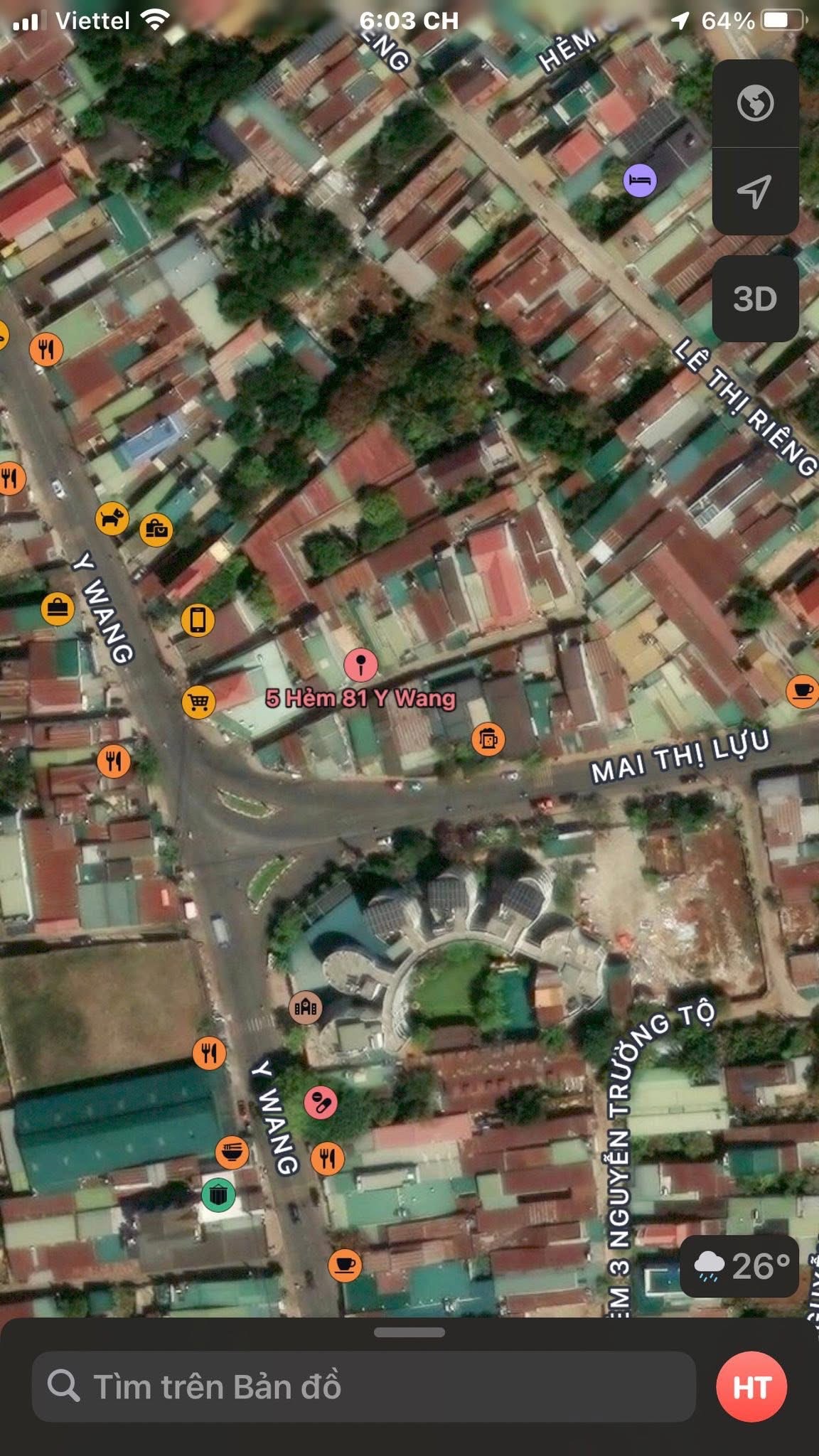Viewport: 819px width, 1456px height.
Task: Open the Tìm trên Bản đồ search field
Action: tap(363, 1386)
